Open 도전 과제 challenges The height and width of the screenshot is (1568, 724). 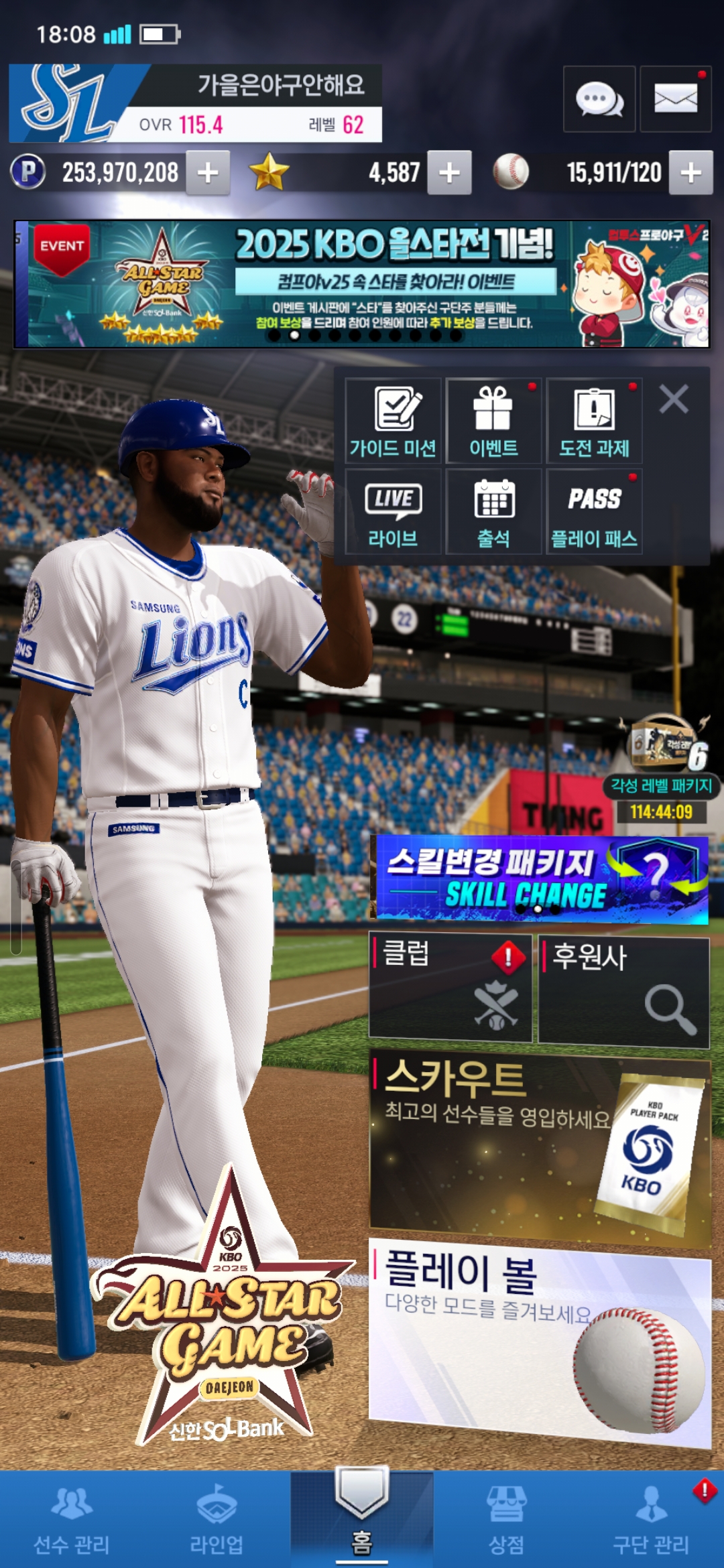click(595, 421)
